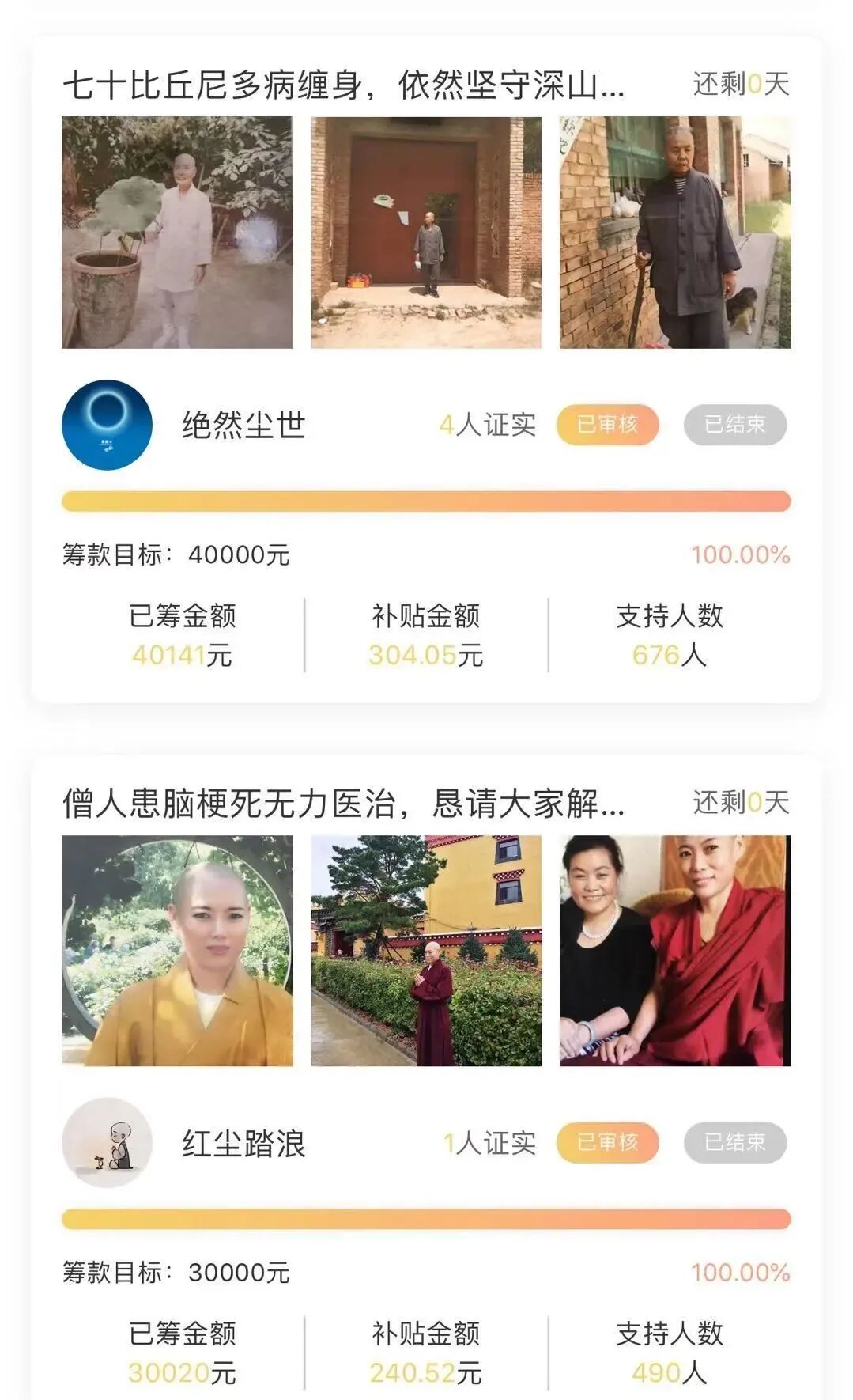The width and height of the screenshot is (853, 1400).
Task: Tap the 已结束 button for 绝然尘世's campaign
Action: (x=735, y=425)
